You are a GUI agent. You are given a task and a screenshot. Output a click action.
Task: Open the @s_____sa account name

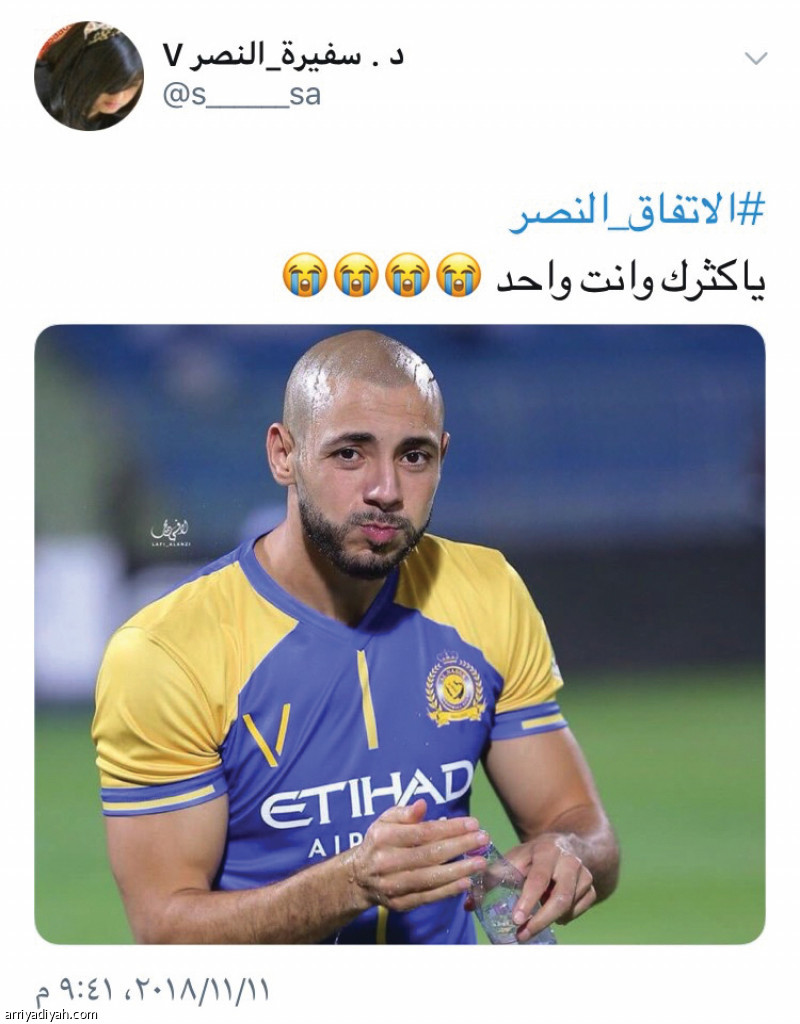(242, 96)
